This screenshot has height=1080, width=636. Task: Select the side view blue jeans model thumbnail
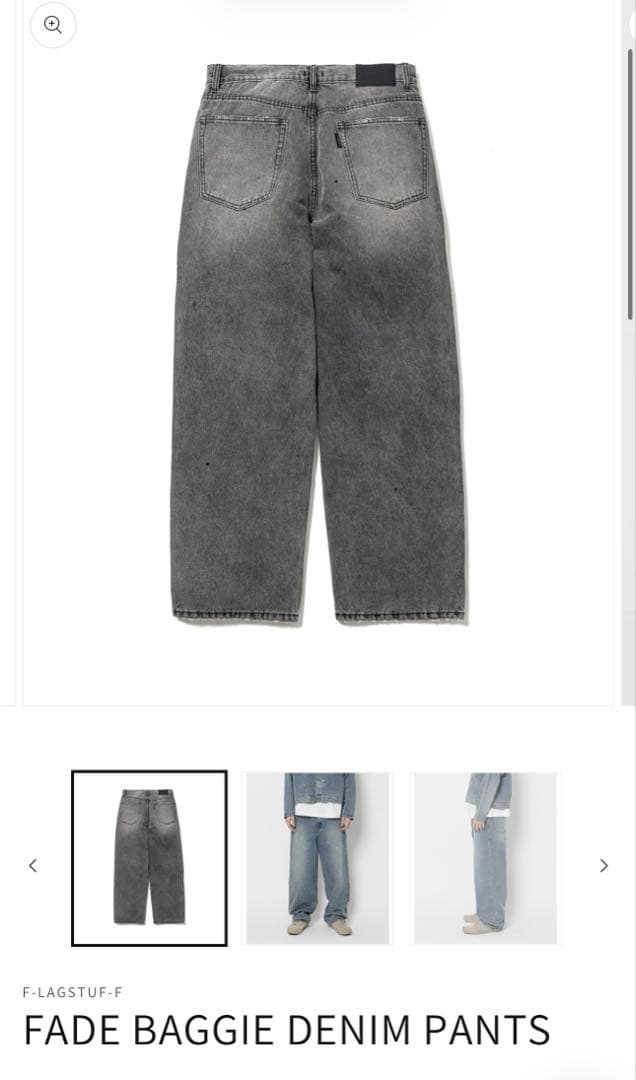(x=485, y=858)
